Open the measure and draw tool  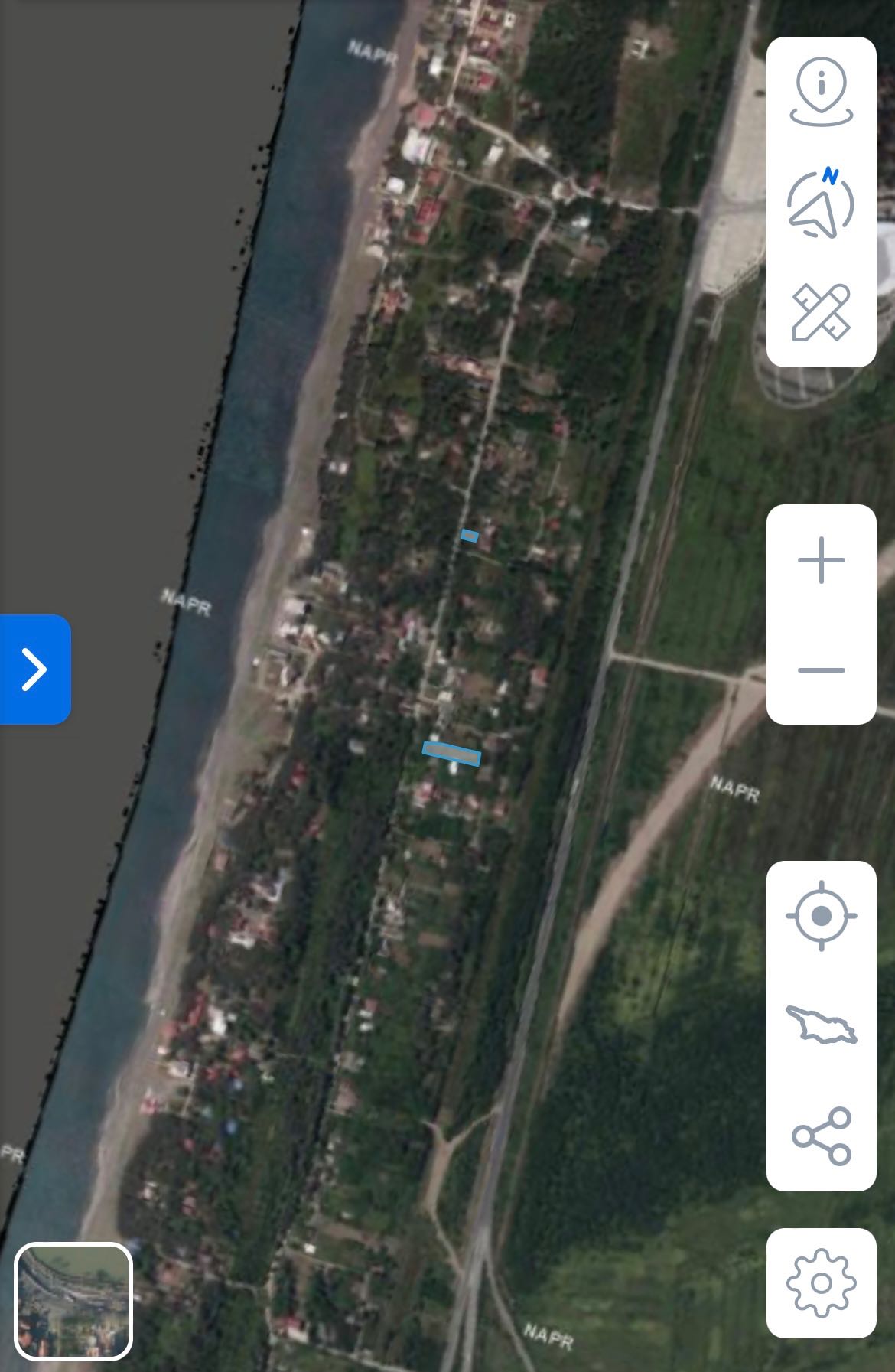point(821,312)
